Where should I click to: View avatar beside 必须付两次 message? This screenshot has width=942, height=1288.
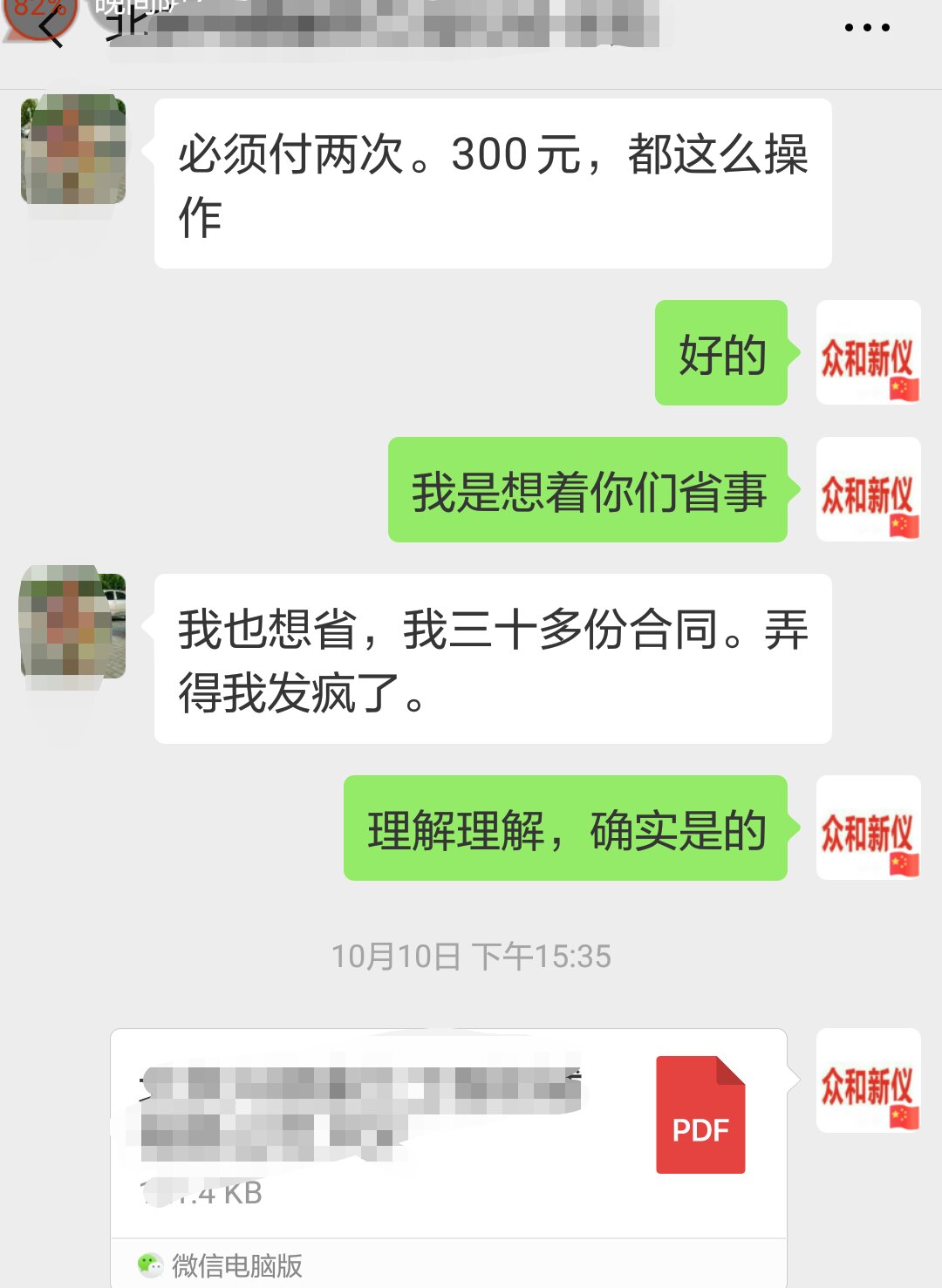[x=73, y=150]
